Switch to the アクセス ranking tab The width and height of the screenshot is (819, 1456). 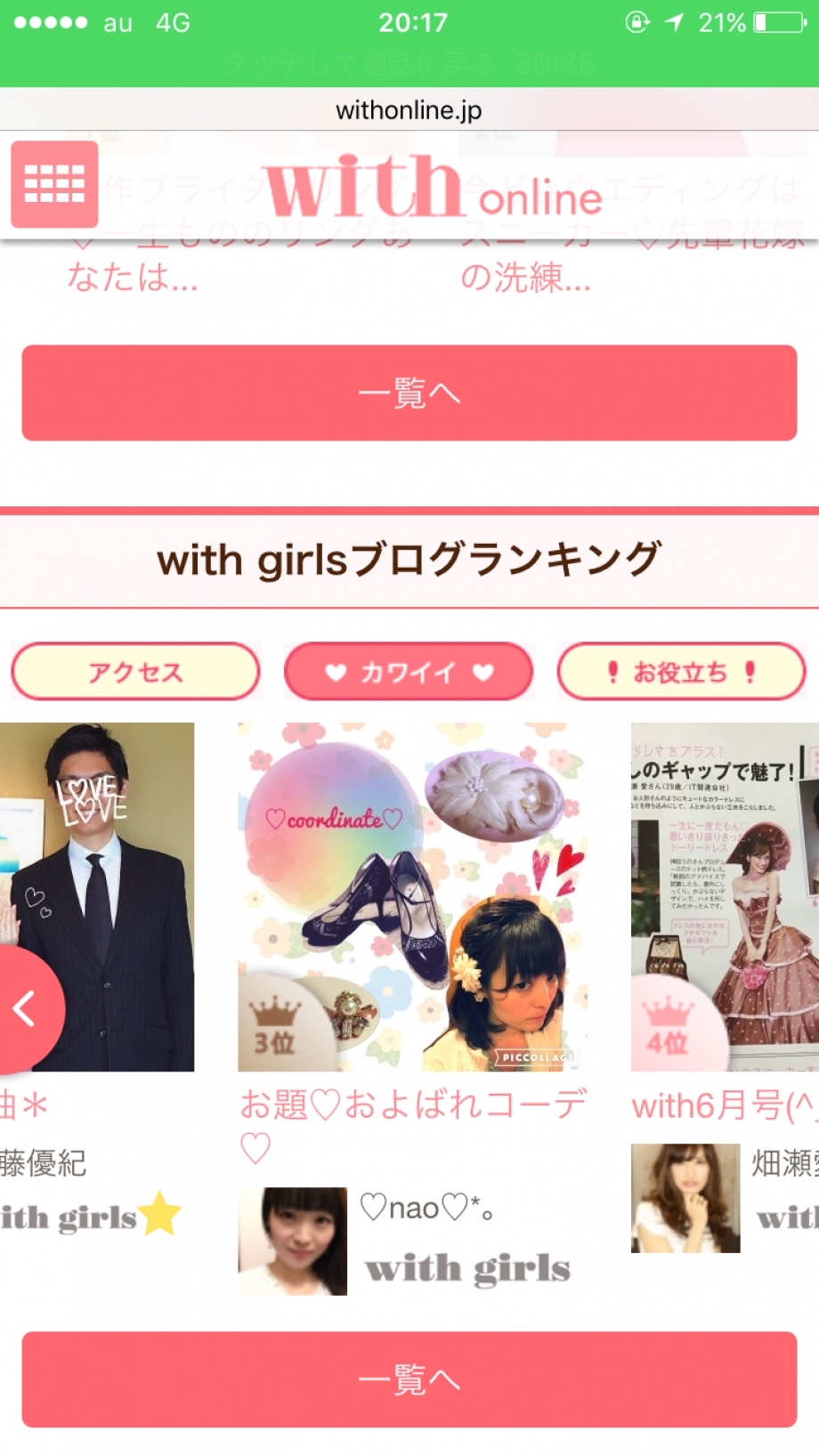pos(135,672)
